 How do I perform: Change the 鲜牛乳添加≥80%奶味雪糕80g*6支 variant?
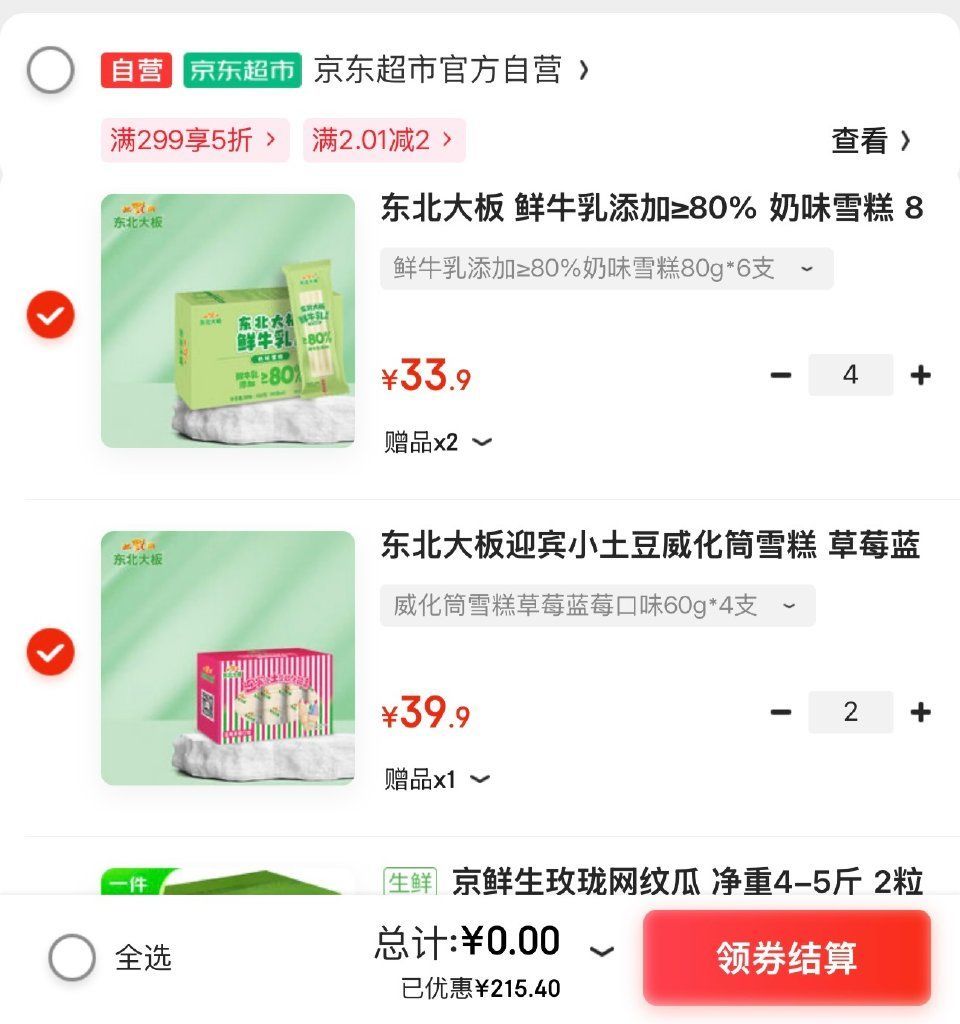pos(605,269)
